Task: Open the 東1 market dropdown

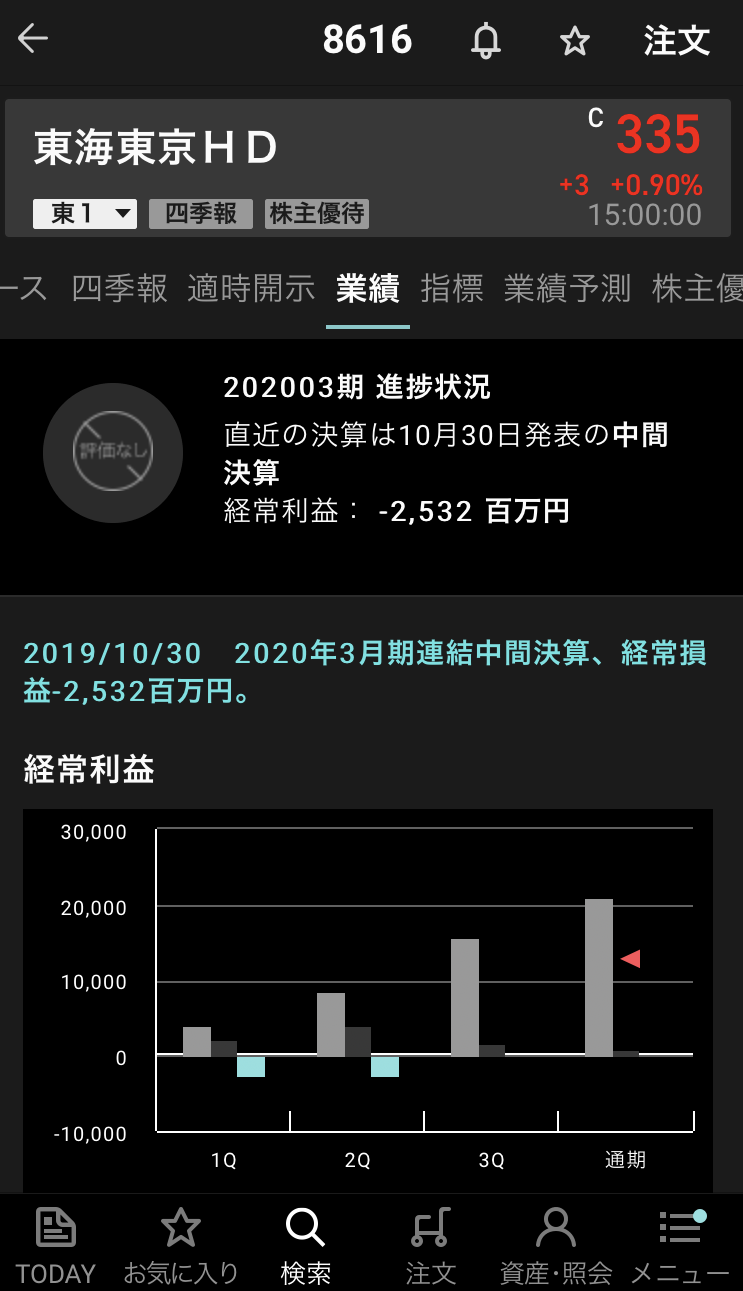Action: (85, 214)
